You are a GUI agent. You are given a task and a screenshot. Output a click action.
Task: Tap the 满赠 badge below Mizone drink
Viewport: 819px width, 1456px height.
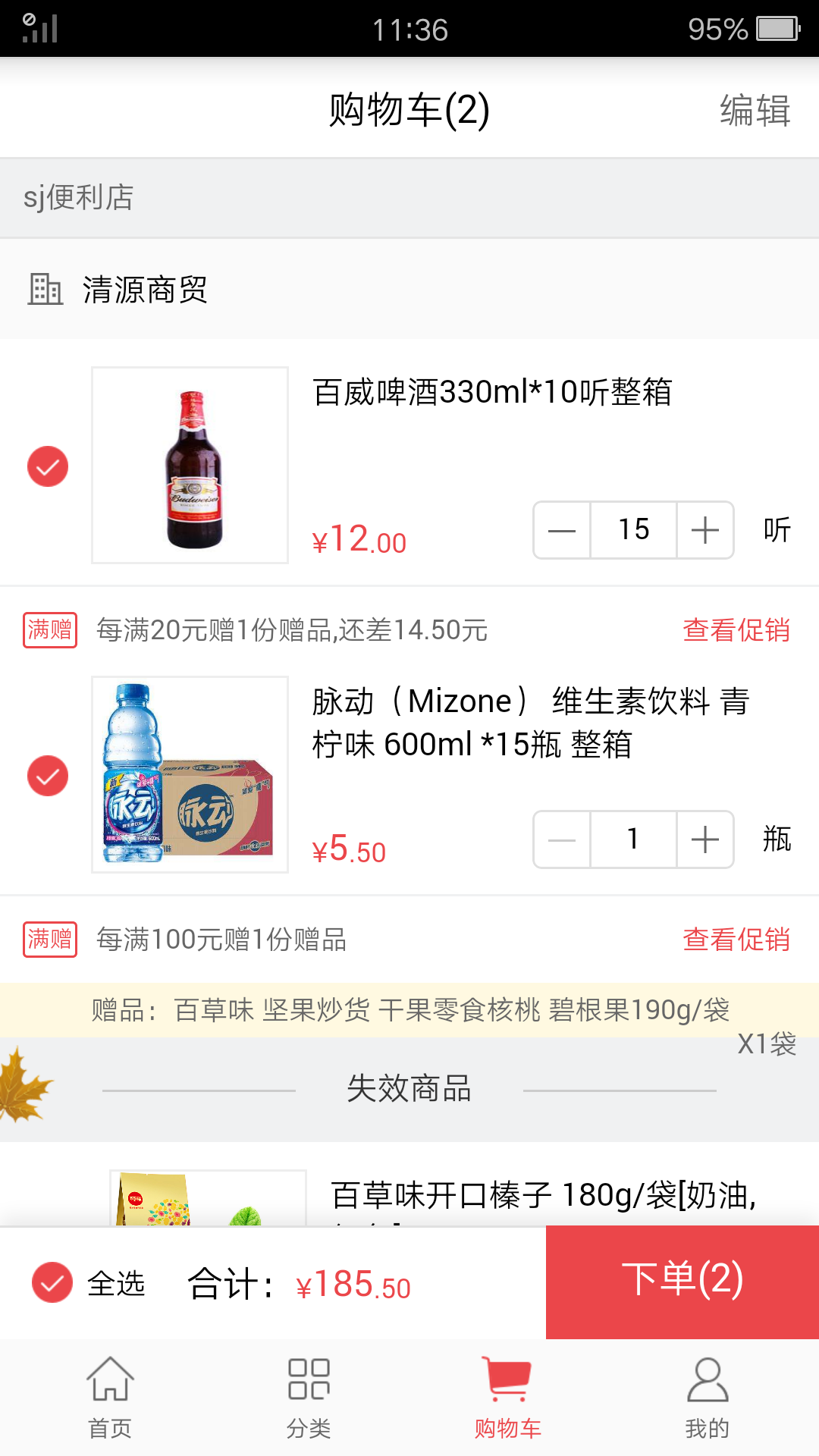pyautogui.click(x=49, y=940)
